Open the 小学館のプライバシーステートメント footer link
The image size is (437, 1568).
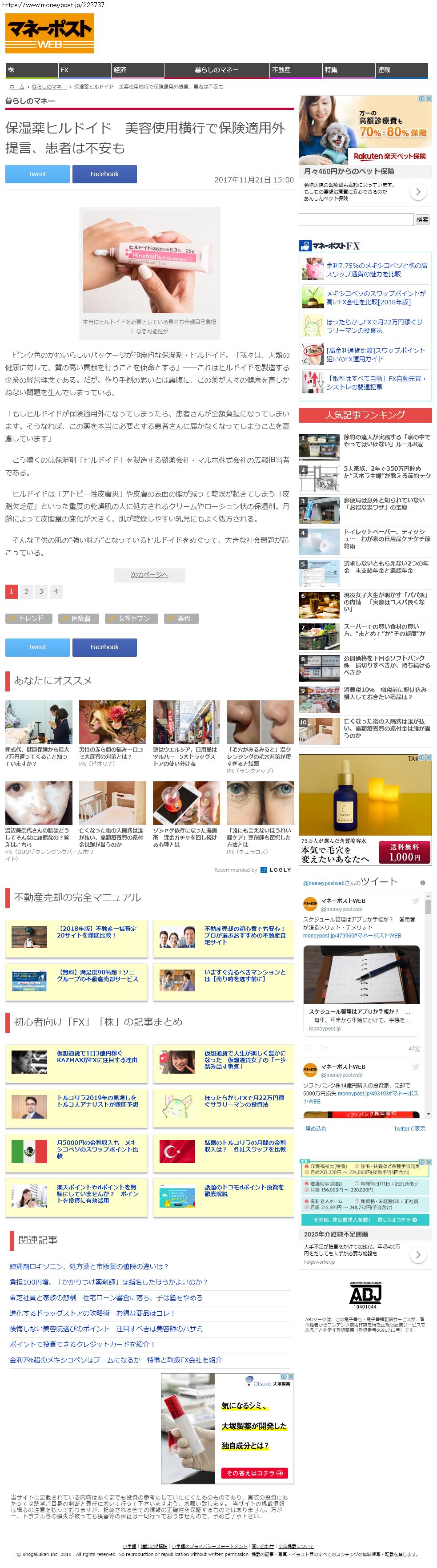209,1546
